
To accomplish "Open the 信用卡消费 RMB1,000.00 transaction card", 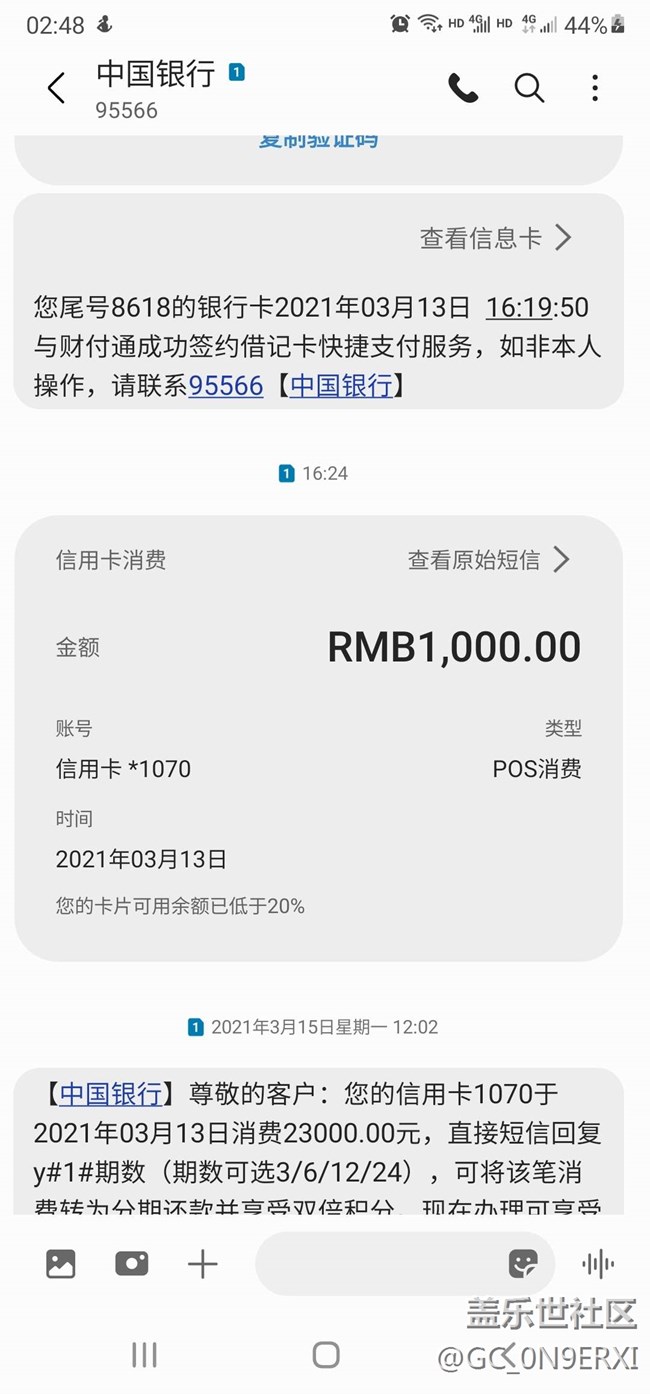I will 318,740.
